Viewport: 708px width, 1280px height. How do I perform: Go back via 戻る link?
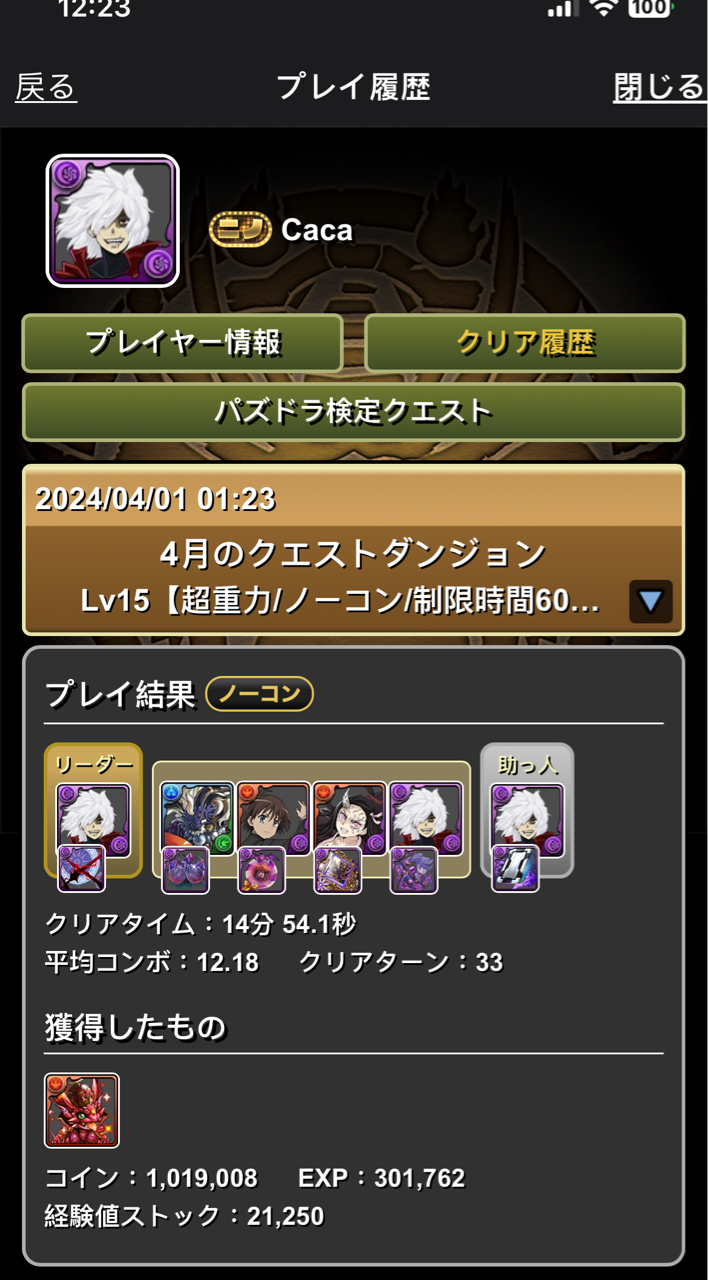pyautogui.click(x=46, y=88)
